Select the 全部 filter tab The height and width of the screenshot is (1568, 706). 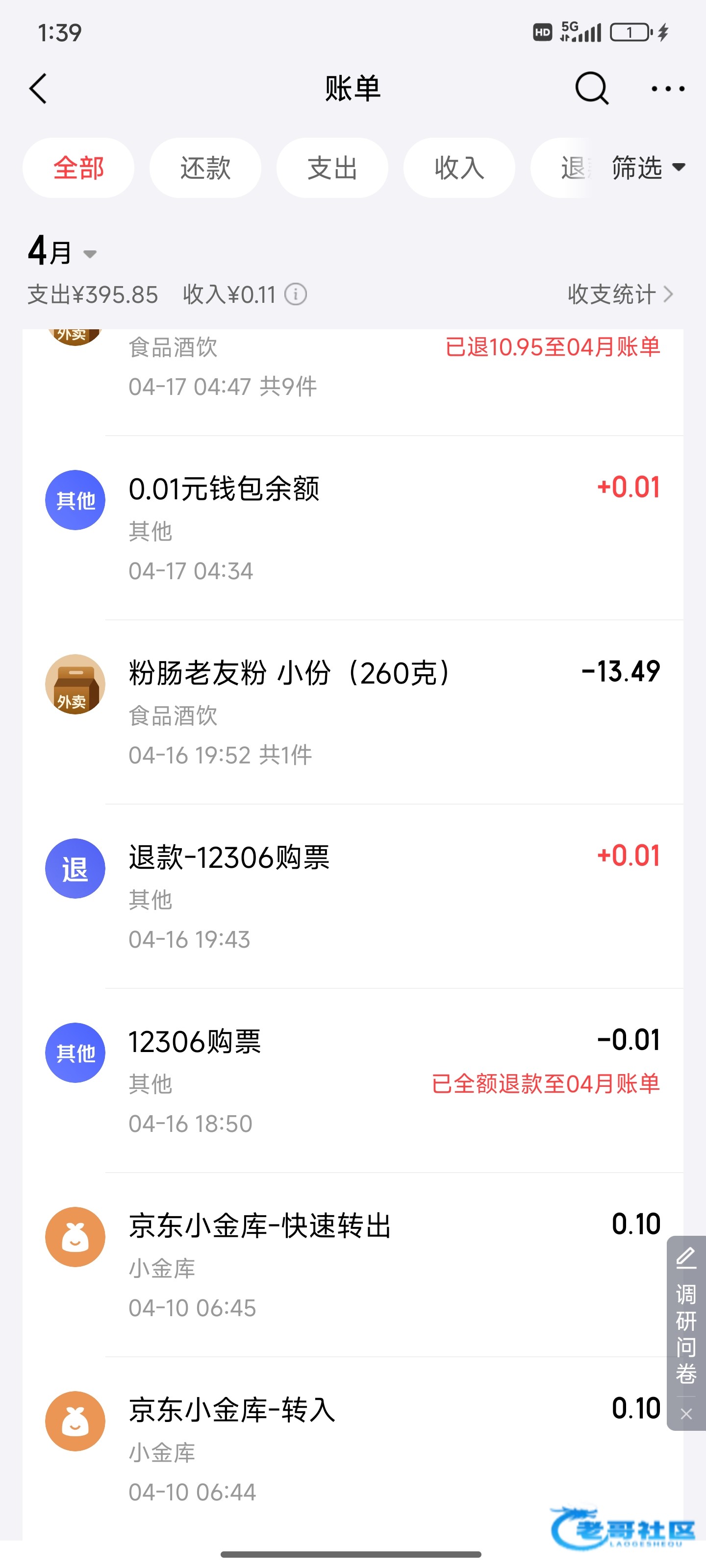[x=78, y=168]
